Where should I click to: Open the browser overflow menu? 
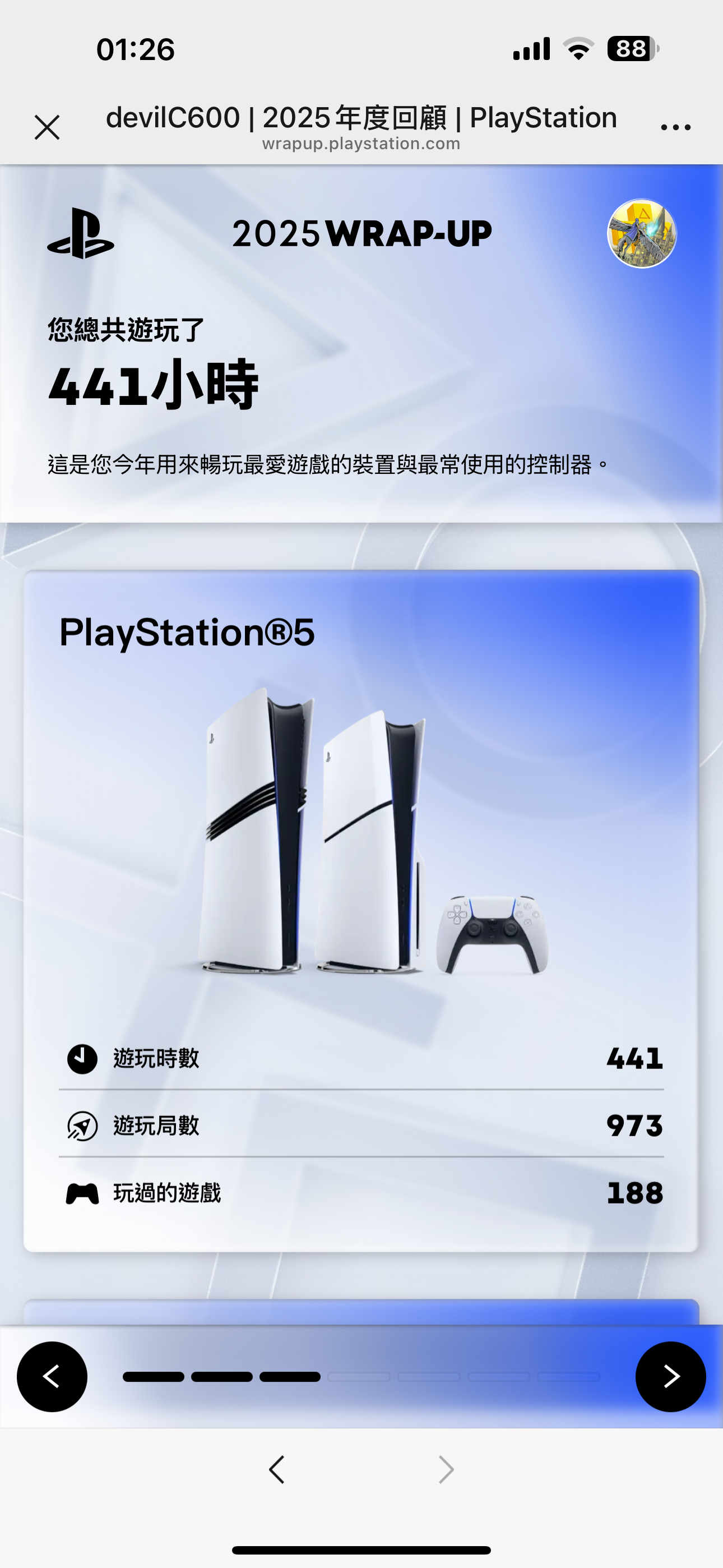click(x=675, y=127)
